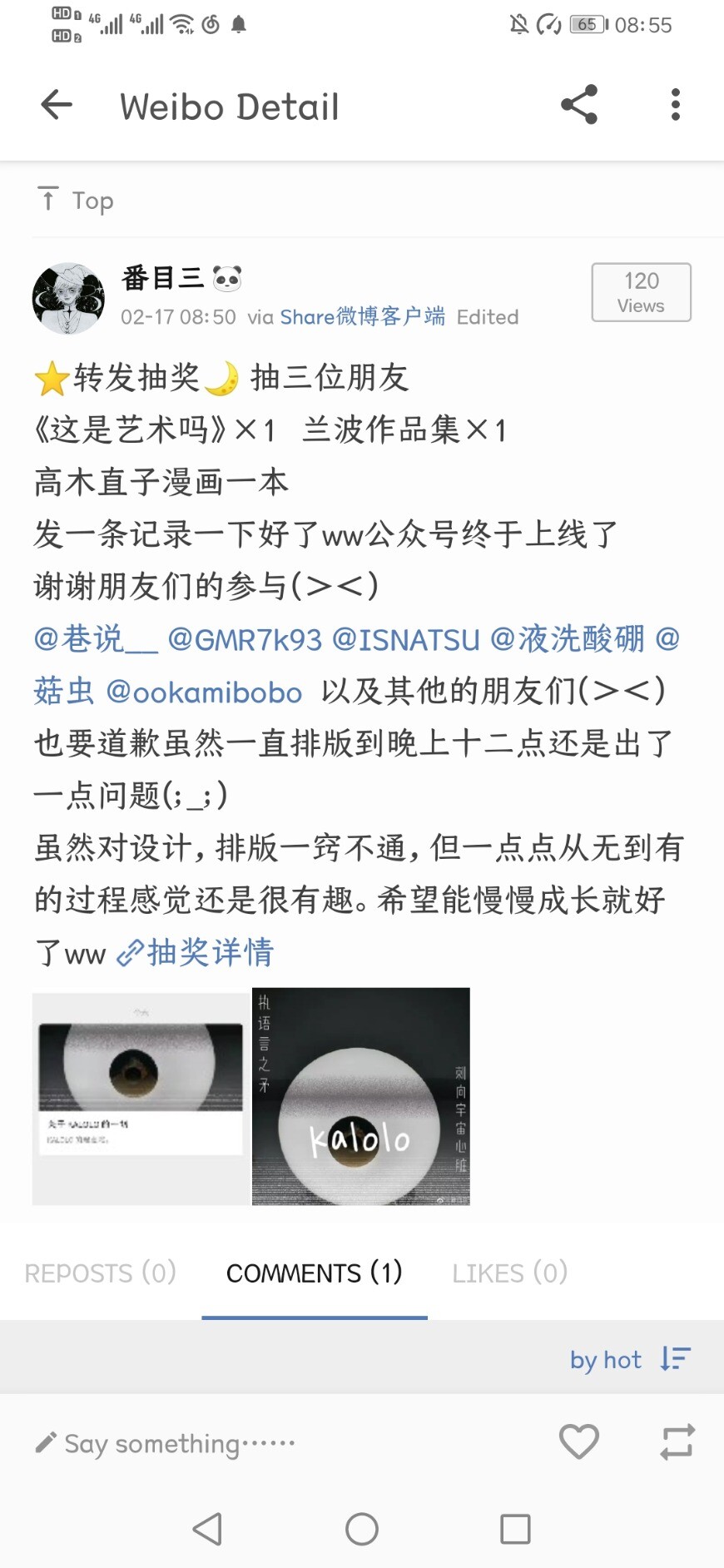Open the Share微博客户端 source link
The width and height of the screenshot is (724, 1568).
point(362,317)
